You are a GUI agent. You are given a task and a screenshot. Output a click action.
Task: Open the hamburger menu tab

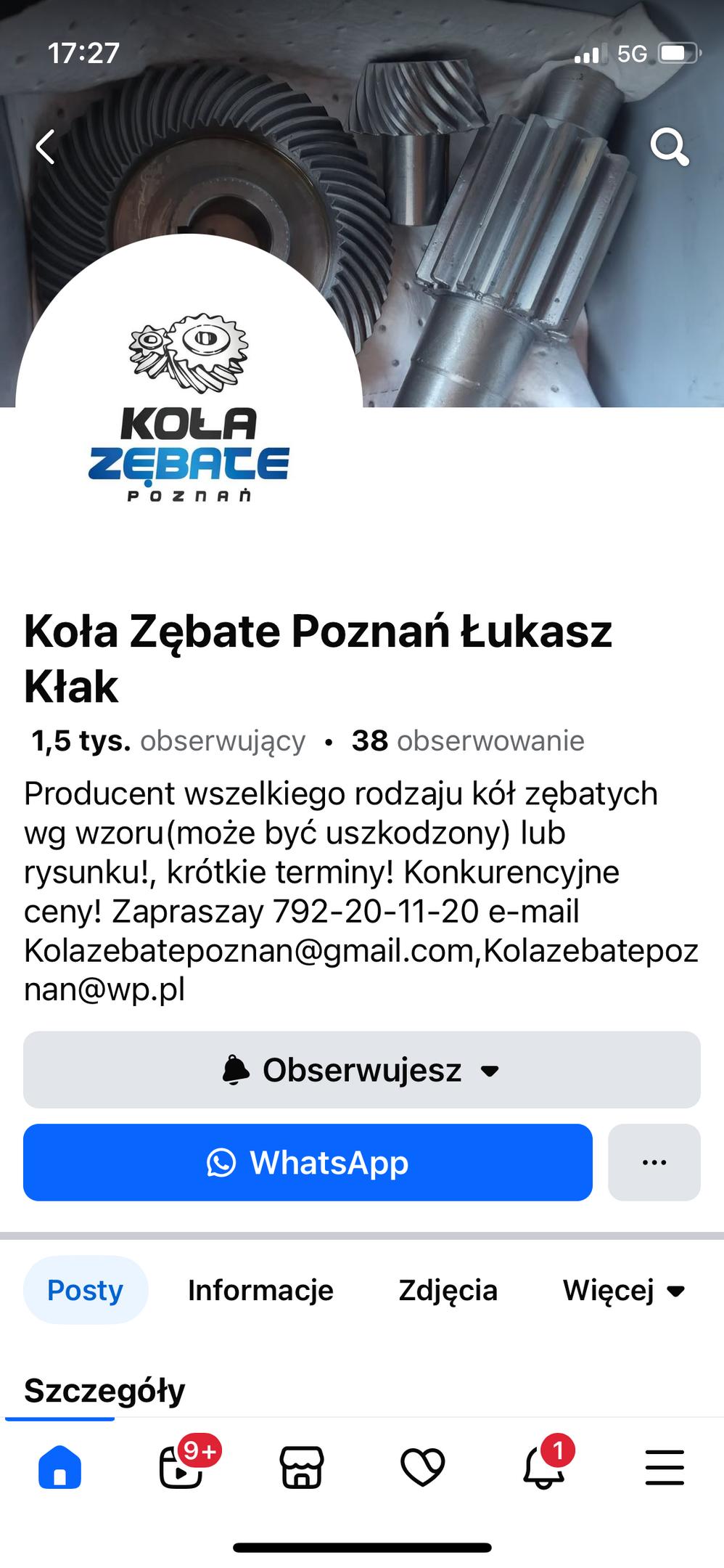[665, 1467]
